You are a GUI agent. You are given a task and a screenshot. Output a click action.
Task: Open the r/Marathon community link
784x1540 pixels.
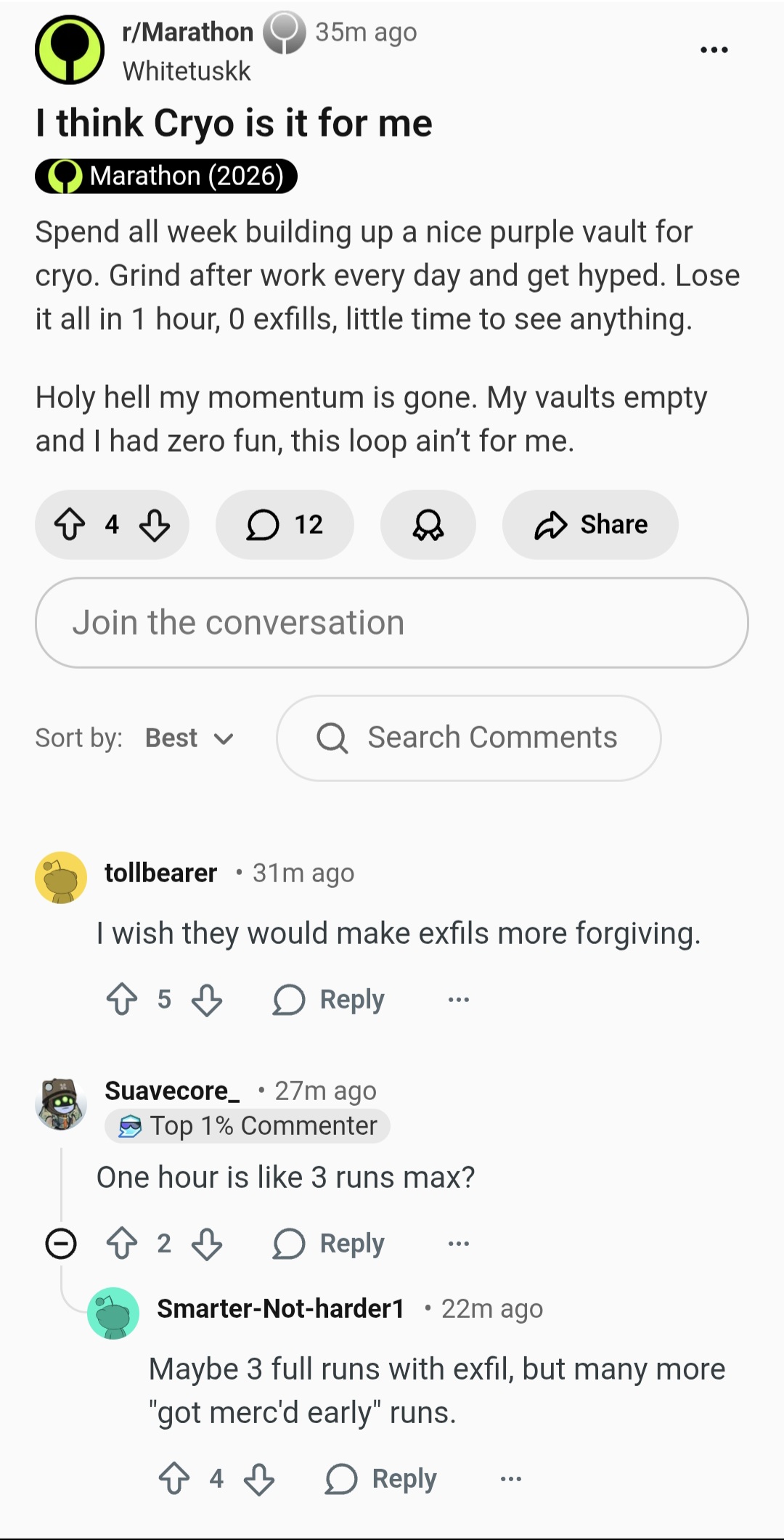click(x=187, y=32)
